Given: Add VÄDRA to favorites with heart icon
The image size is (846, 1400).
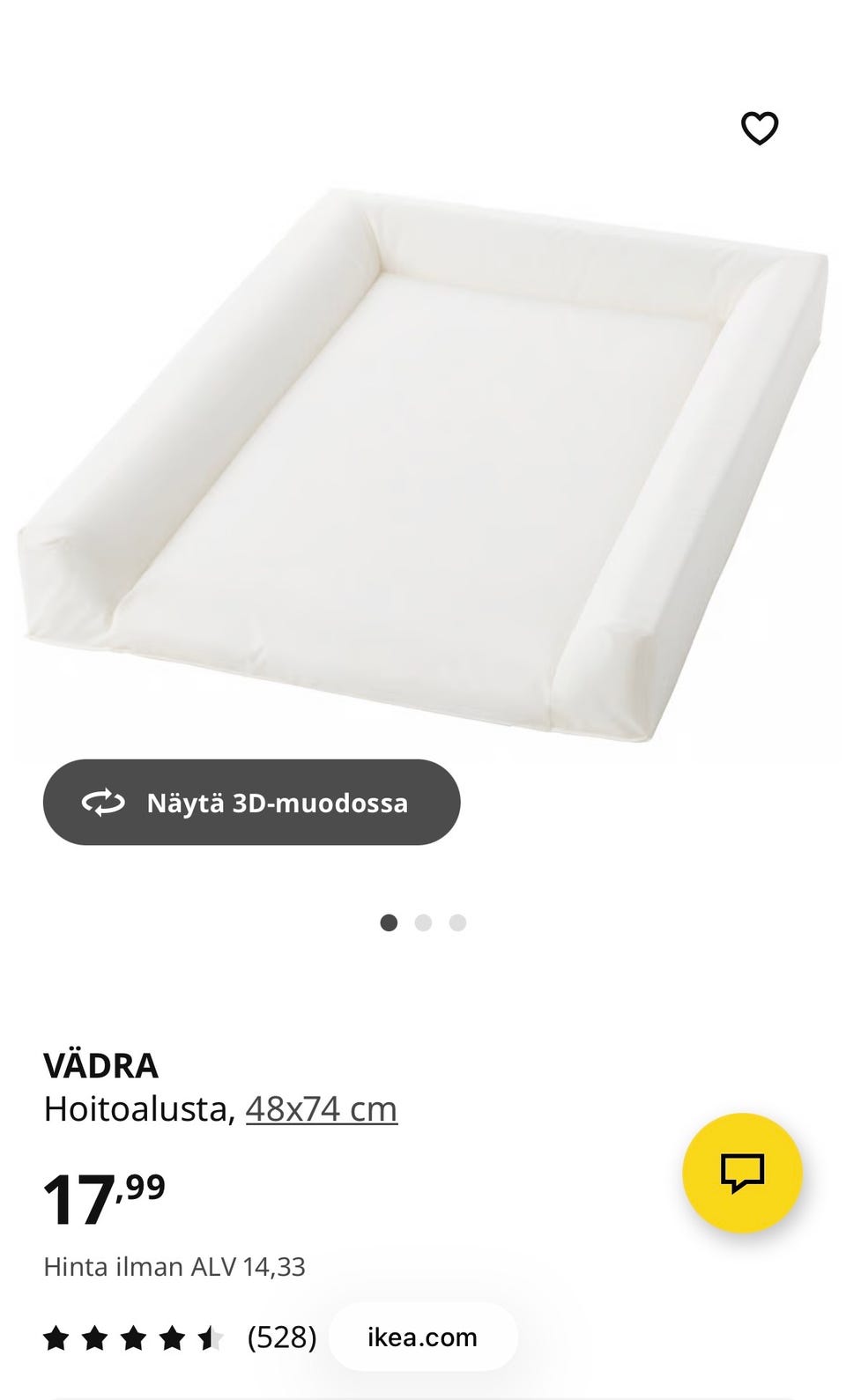Looking at the screenshot, I should (760, 128).
